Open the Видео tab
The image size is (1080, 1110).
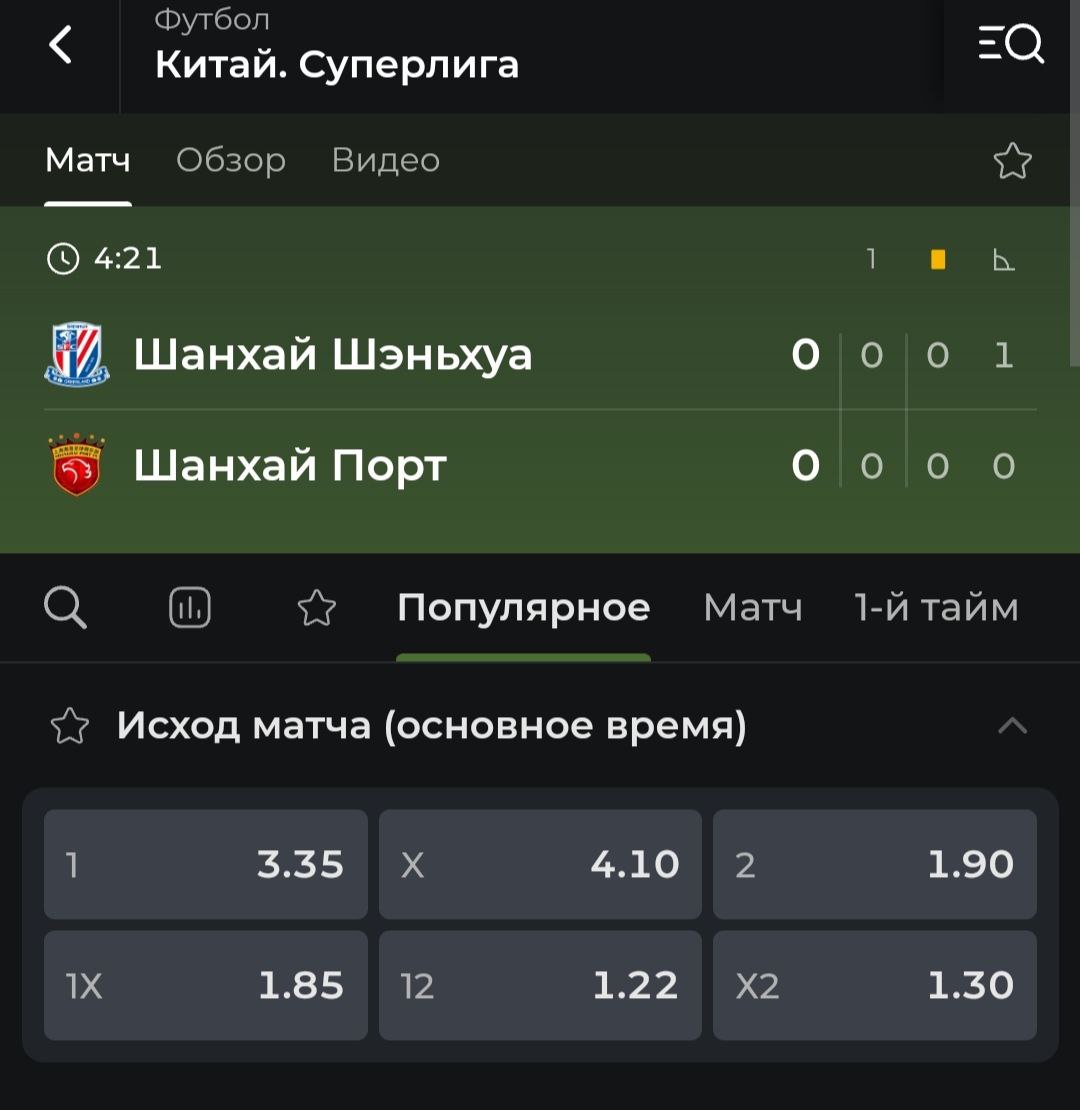tap(386, 160)
